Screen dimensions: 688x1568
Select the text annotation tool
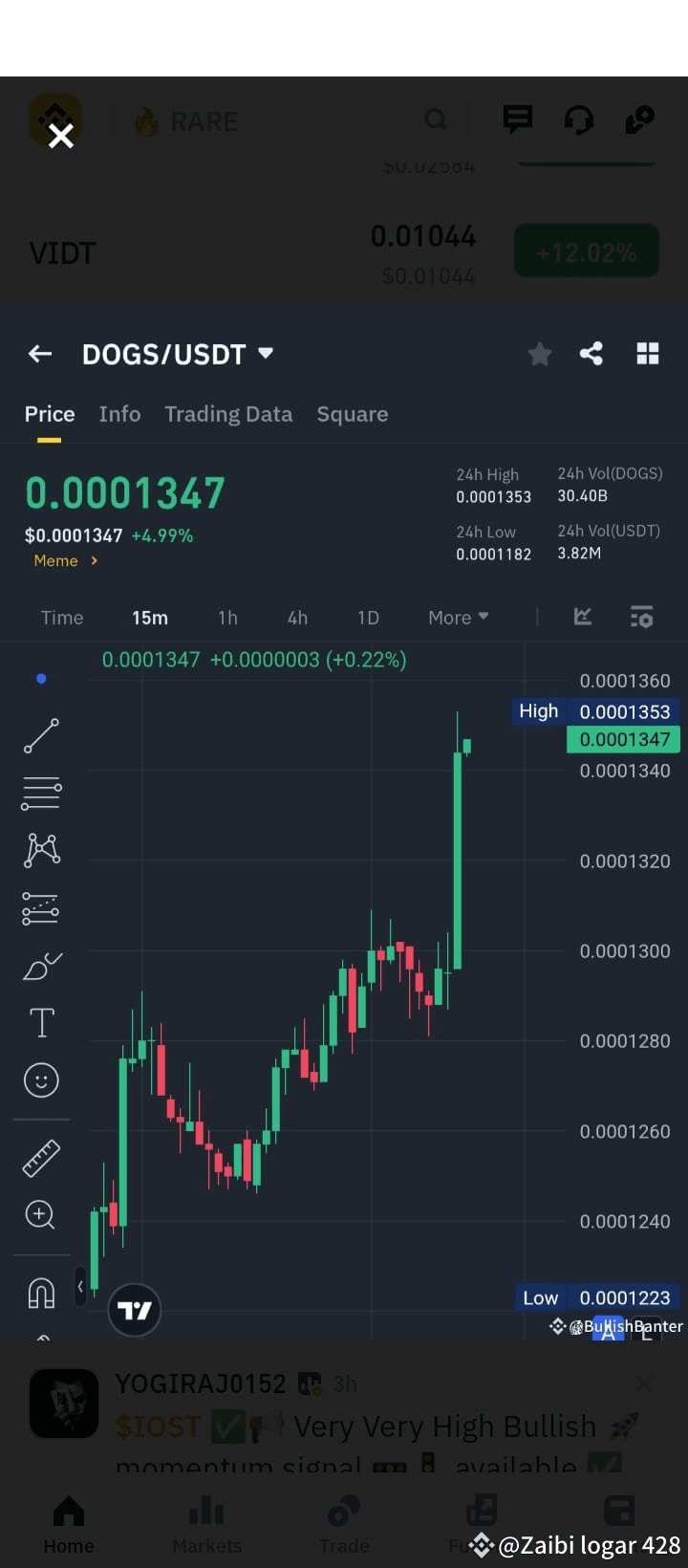41,1022
